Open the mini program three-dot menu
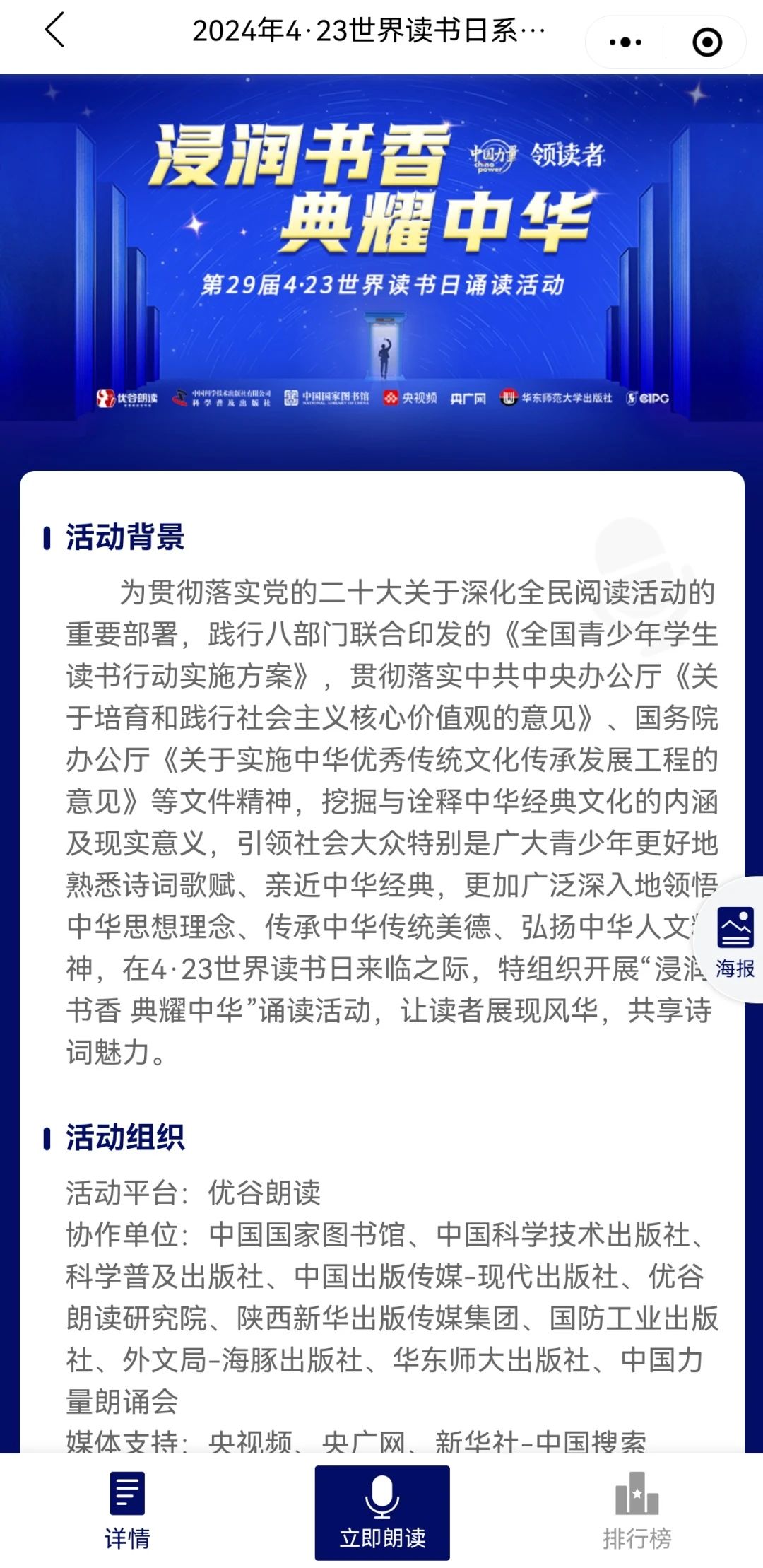The image size is (763, 1568). point(625,42)
